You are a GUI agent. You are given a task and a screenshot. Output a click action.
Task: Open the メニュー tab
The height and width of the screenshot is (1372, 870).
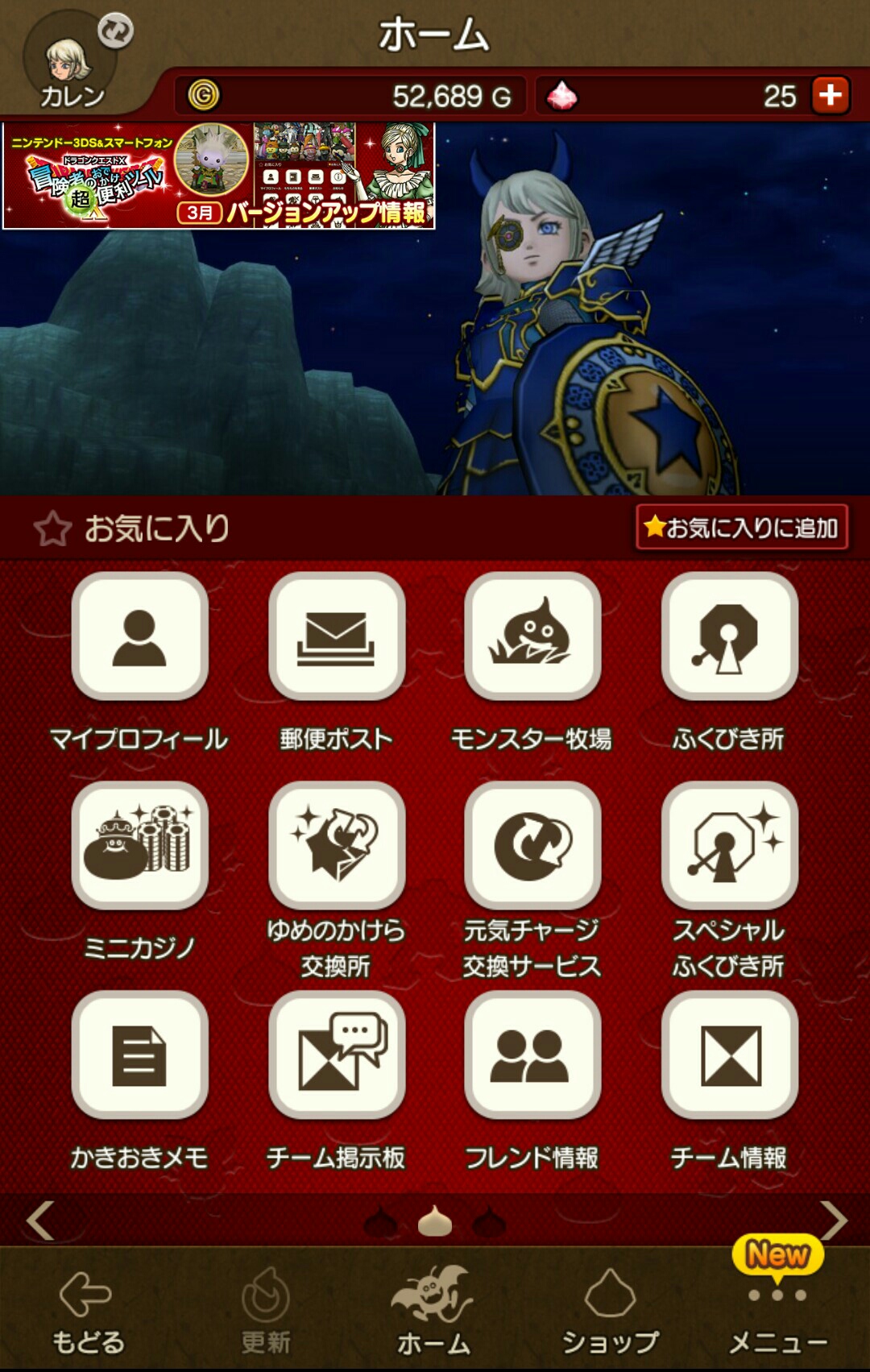[x=777, y=1309]
